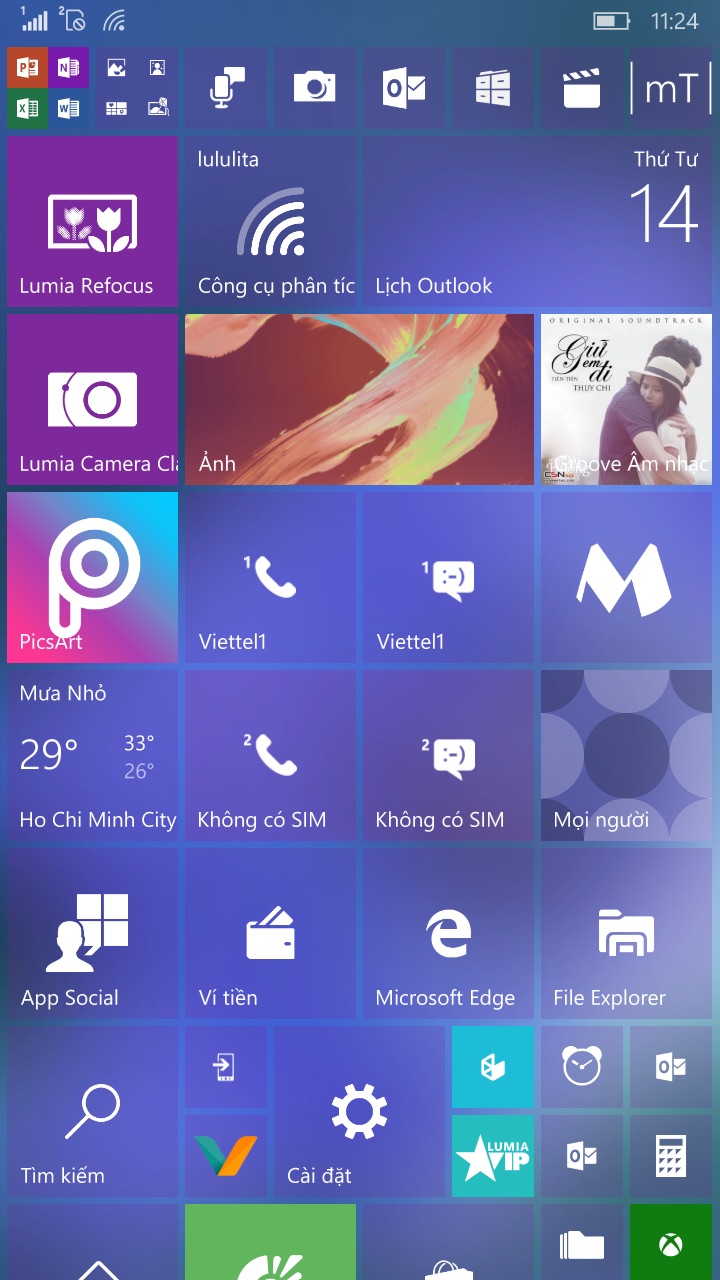Open the Lumia Refocus tile
Image resolution: width=720 pixels, height=1280 pixels.
click(92, 222)
